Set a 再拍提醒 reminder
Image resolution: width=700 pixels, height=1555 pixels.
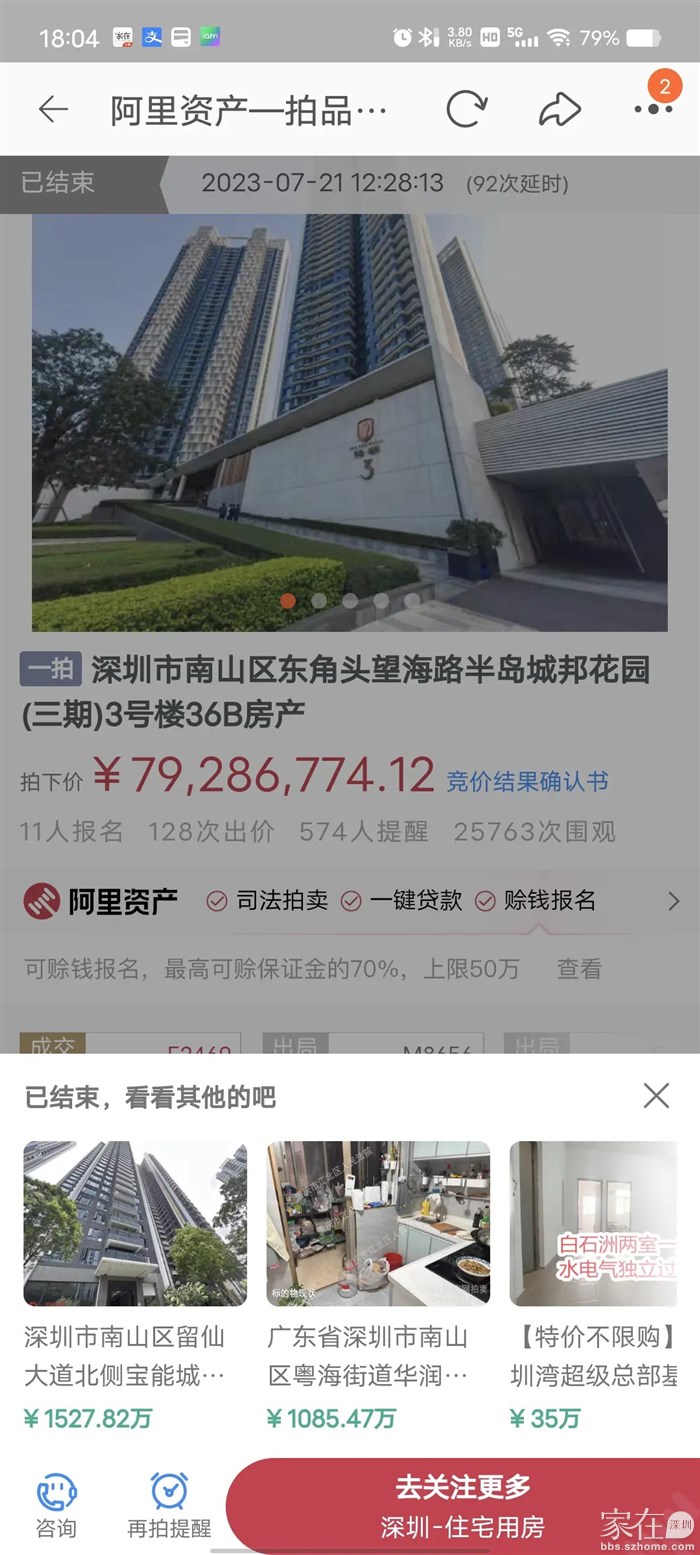point(169,1504)
